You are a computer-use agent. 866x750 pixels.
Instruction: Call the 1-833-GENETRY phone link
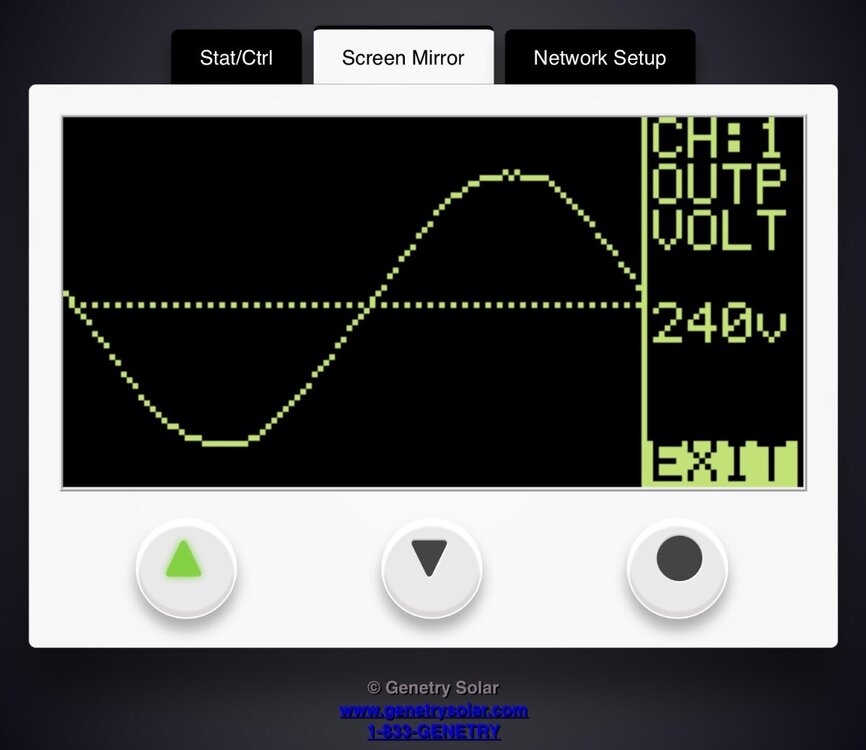[433, 731]
